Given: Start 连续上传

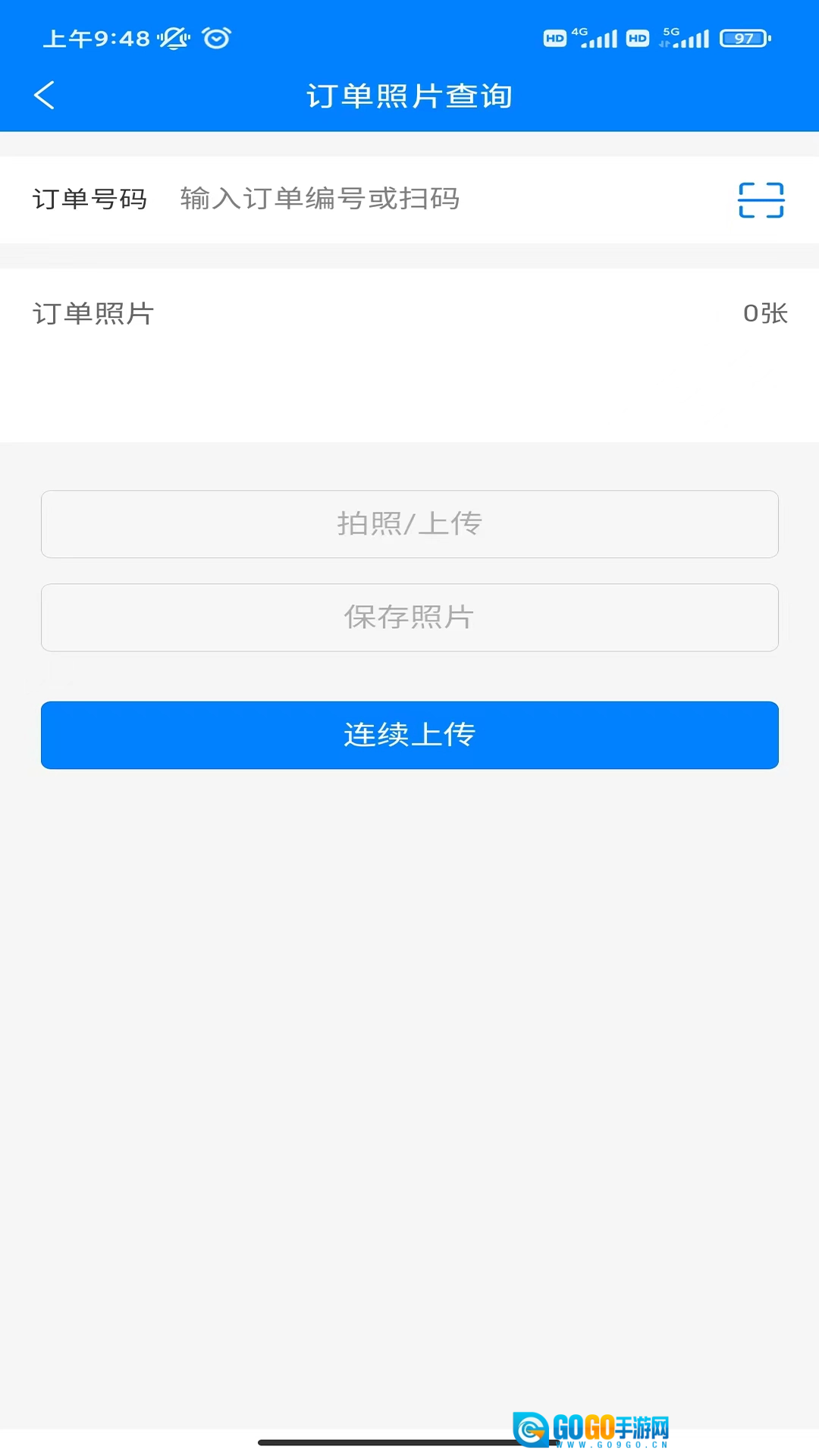Looking at the screenshot, I should (x=409, y=735).
